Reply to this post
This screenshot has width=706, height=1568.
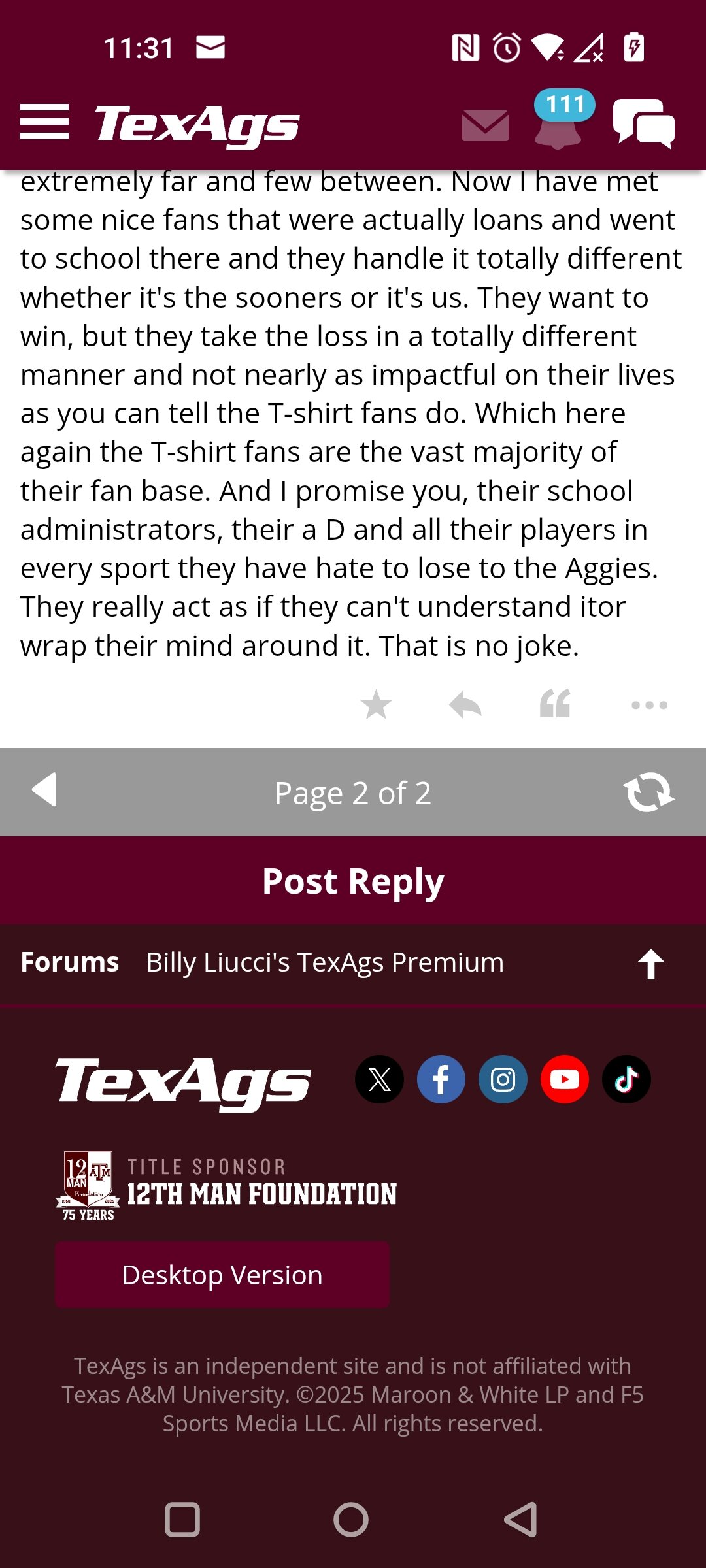click(x=465, y=705)
